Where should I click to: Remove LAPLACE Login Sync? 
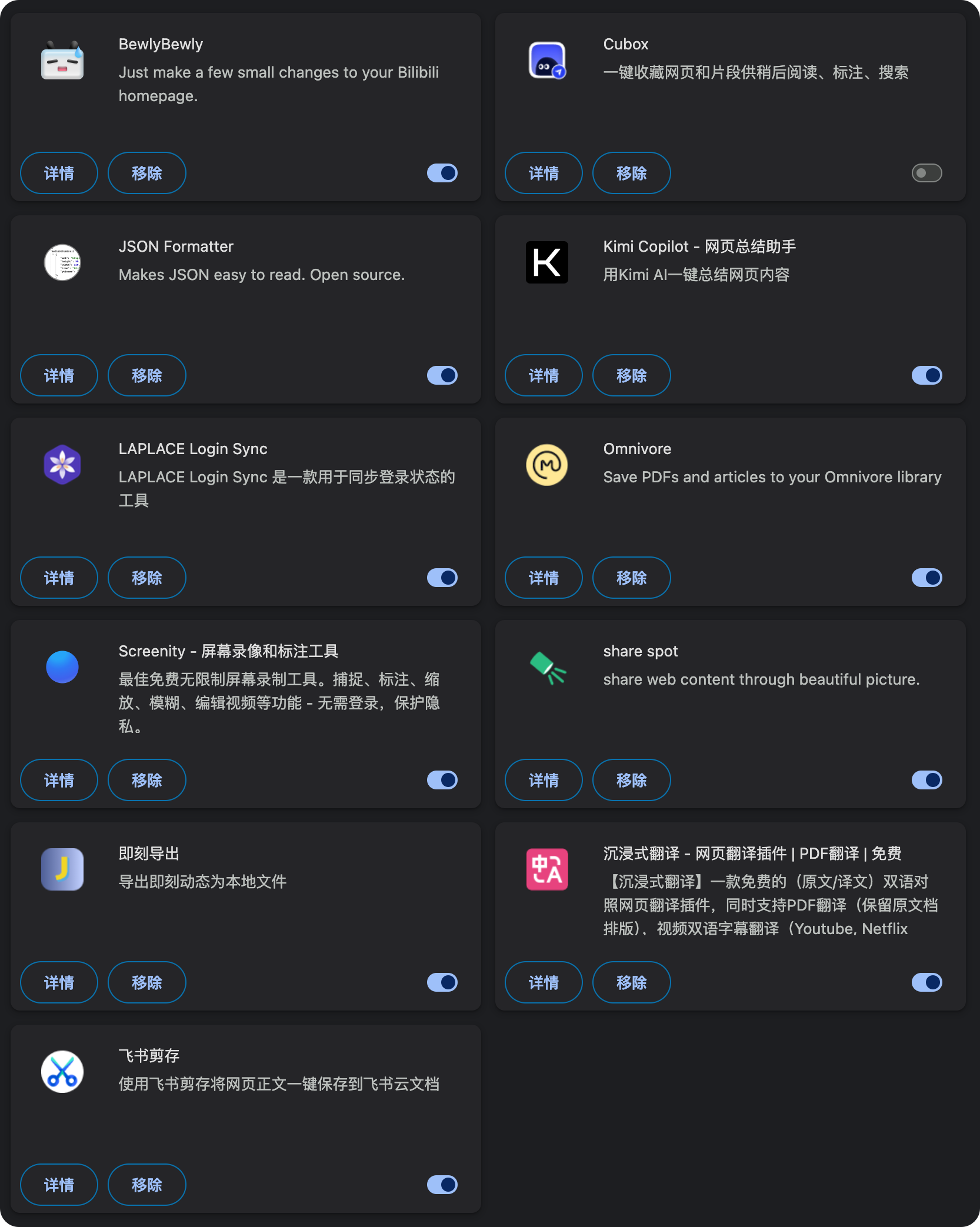coord(146,578)
